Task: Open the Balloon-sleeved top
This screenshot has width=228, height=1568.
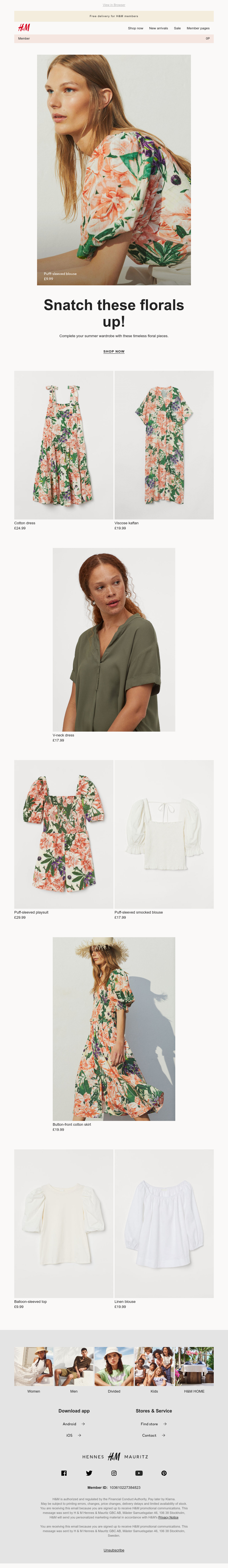Action: [x=63, y=1223]
